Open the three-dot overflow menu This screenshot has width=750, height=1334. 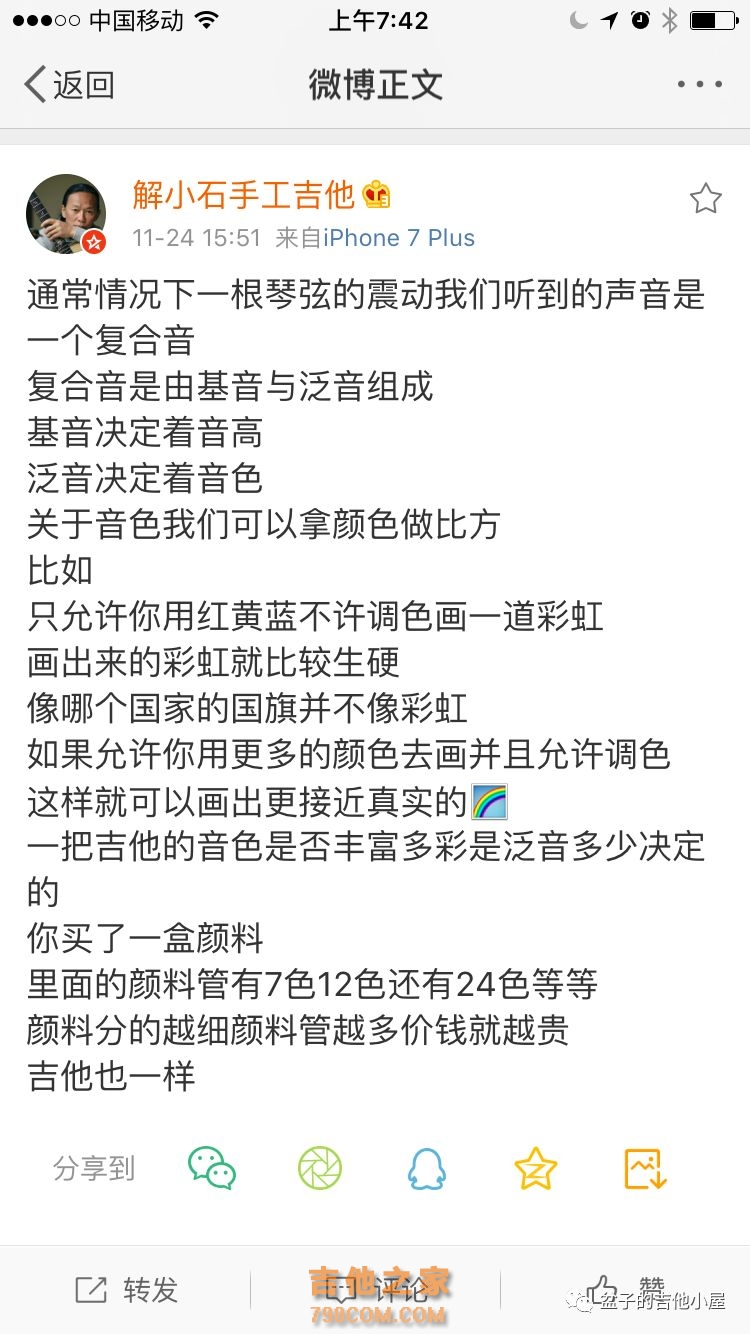699,85
